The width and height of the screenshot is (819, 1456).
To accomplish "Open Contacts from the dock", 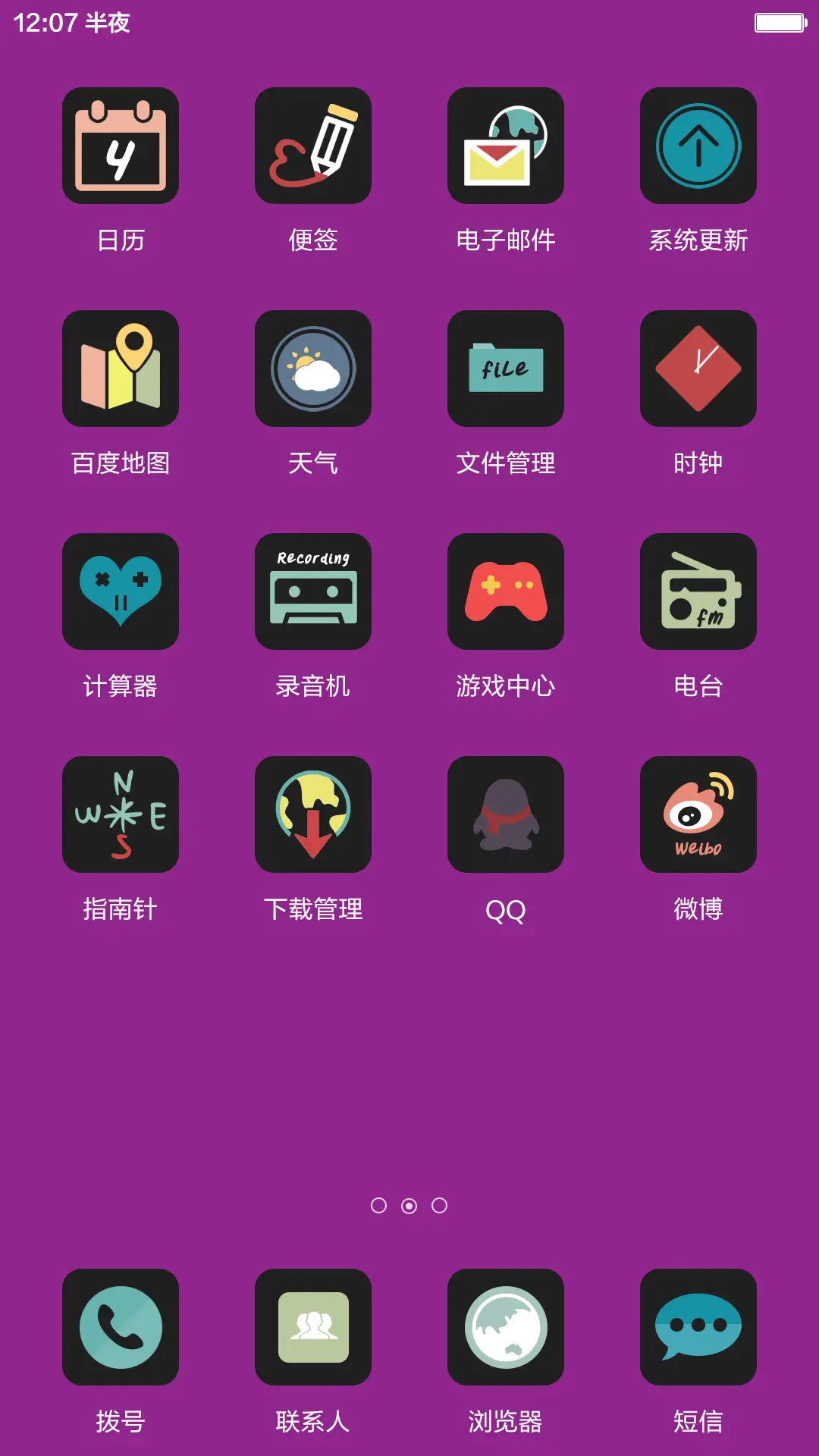I will click(313, 1329).
